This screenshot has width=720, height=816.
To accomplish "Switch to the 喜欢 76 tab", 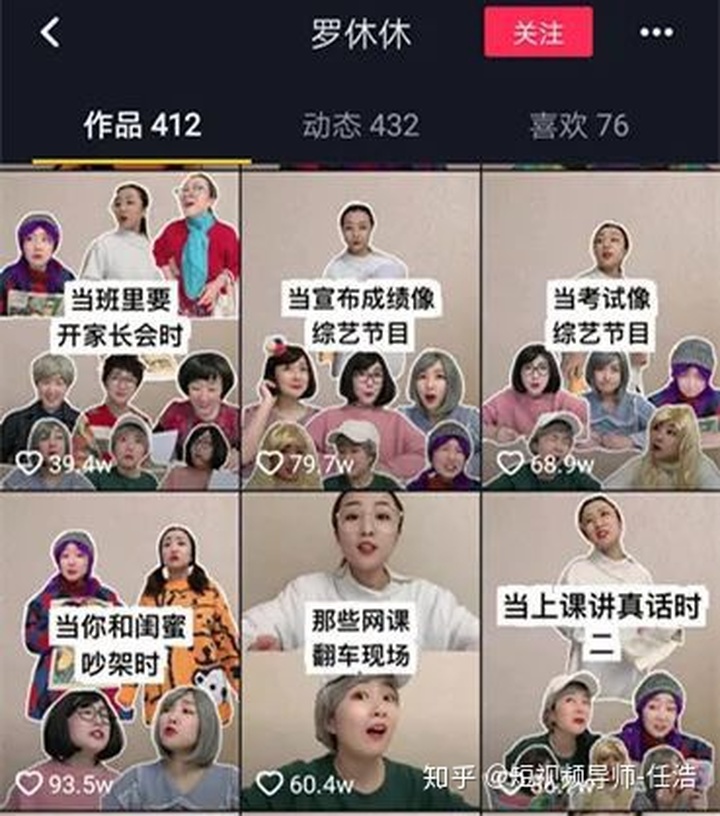I will point(578,125).
